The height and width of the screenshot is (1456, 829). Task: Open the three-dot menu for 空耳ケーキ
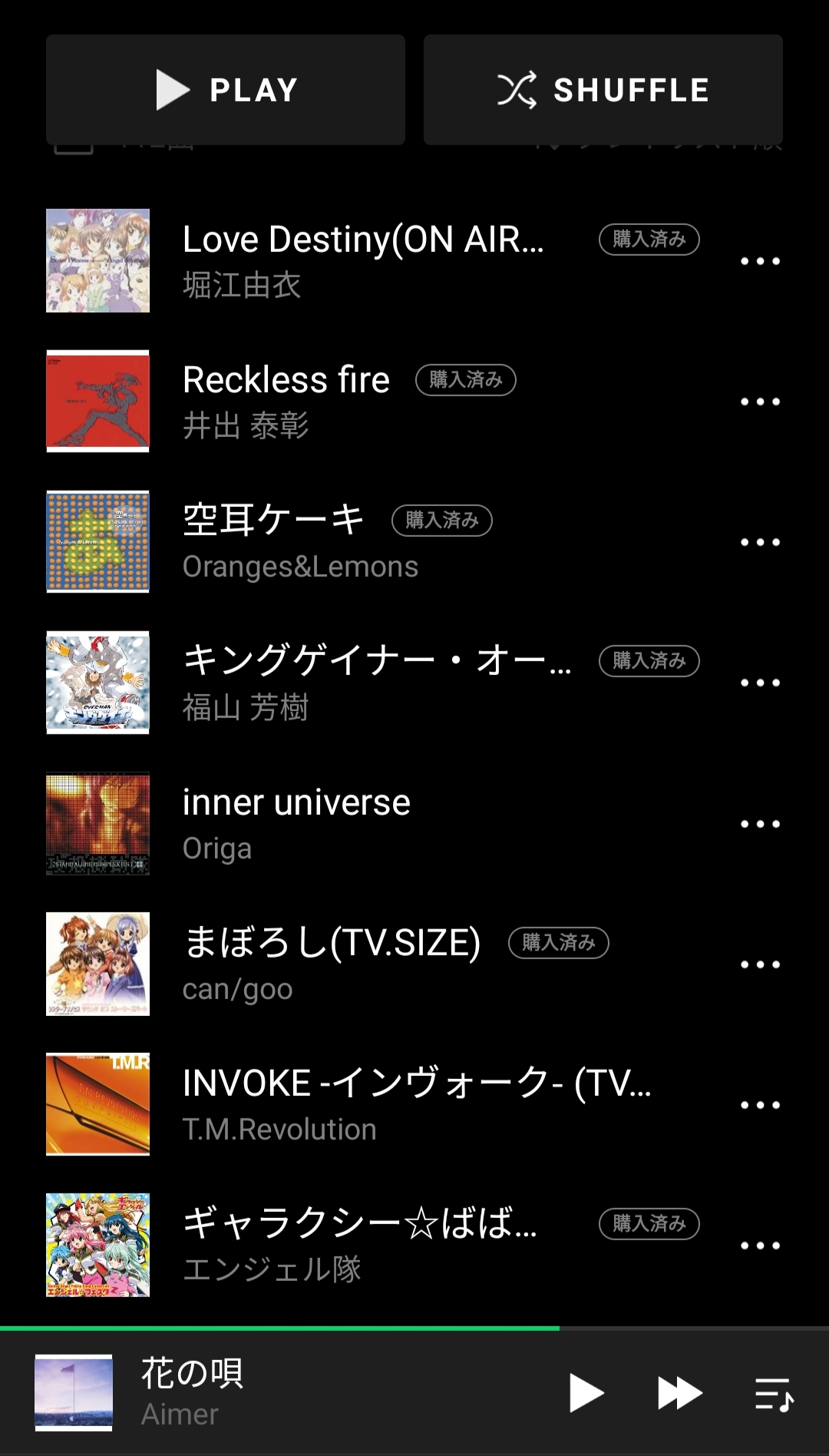[x=760, y=542]
